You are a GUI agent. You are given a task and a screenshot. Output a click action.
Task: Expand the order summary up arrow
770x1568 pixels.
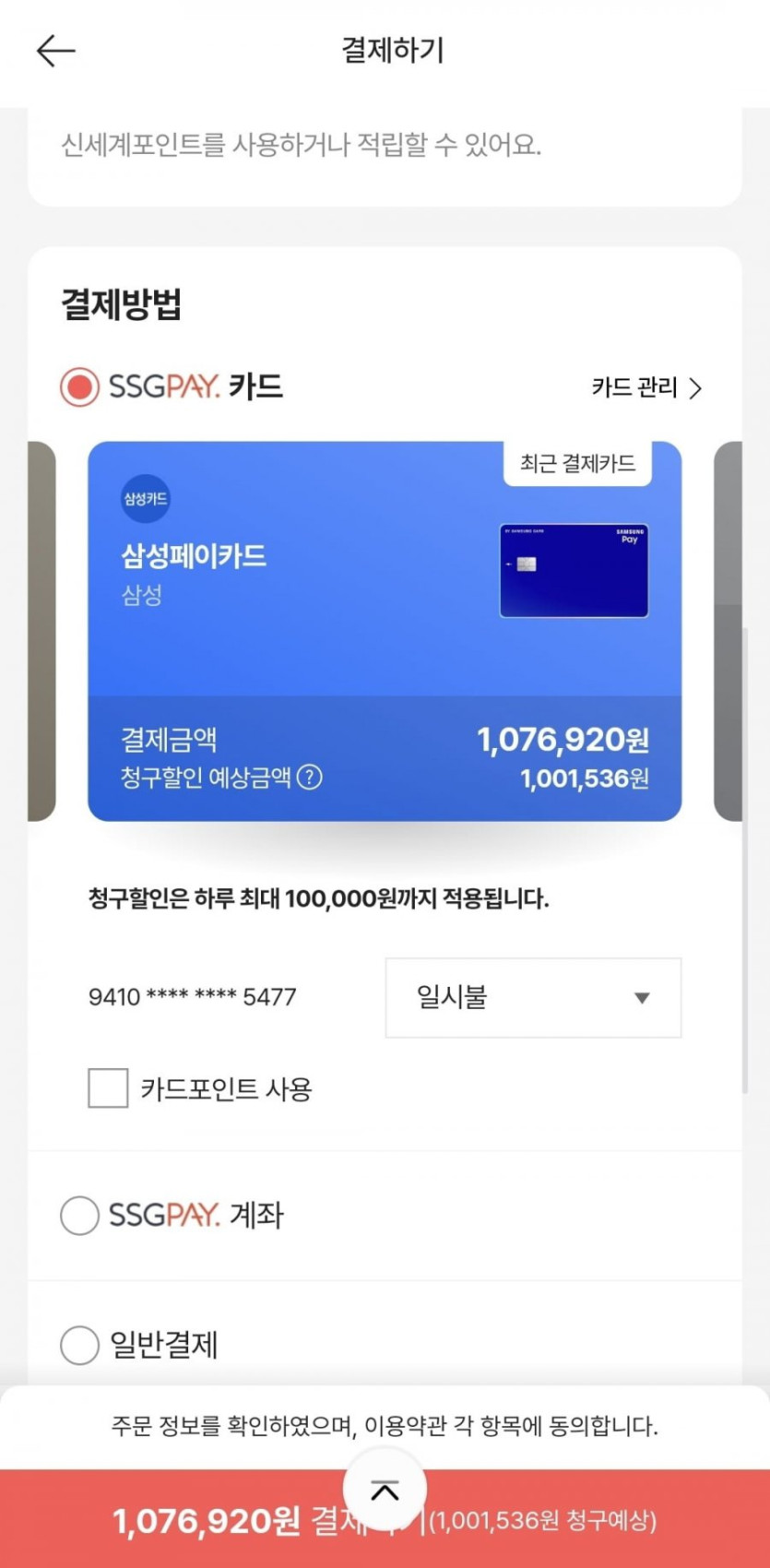[385, 1490]
